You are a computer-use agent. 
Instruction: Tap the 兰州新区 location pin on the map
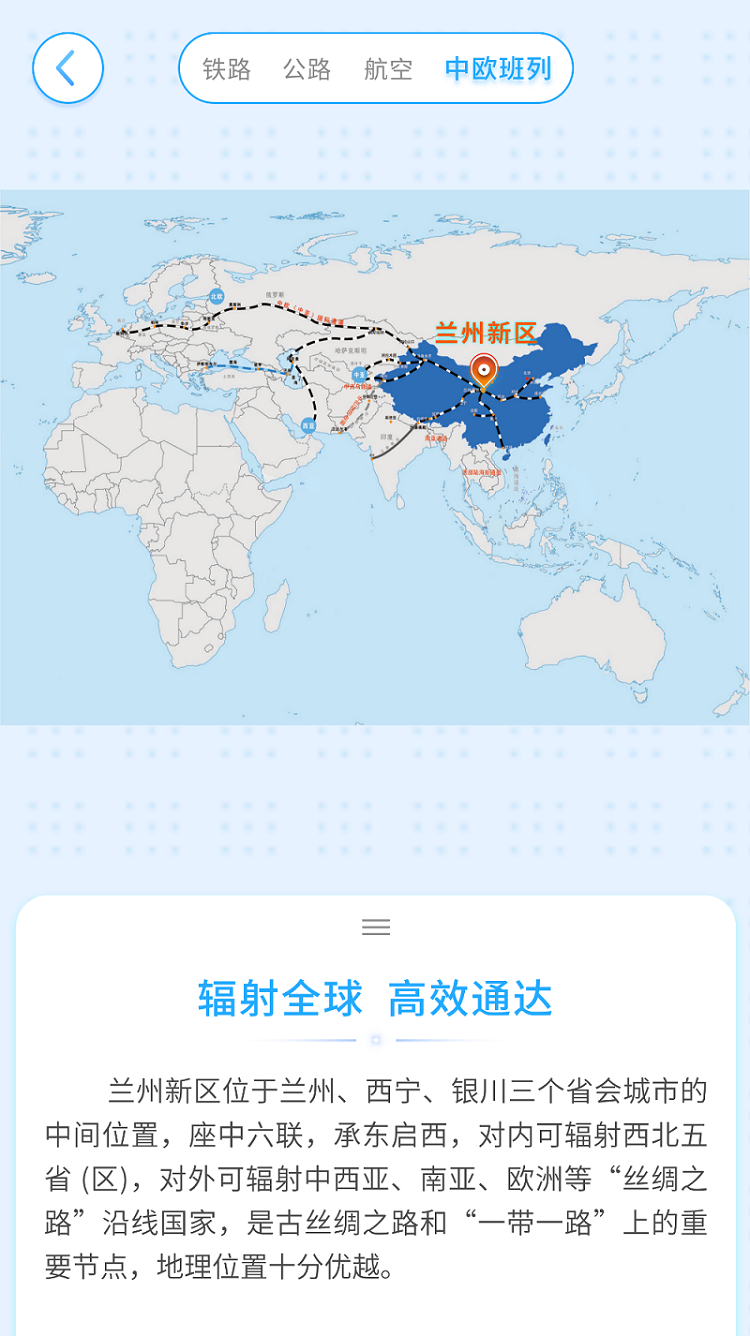pos(484,372)
